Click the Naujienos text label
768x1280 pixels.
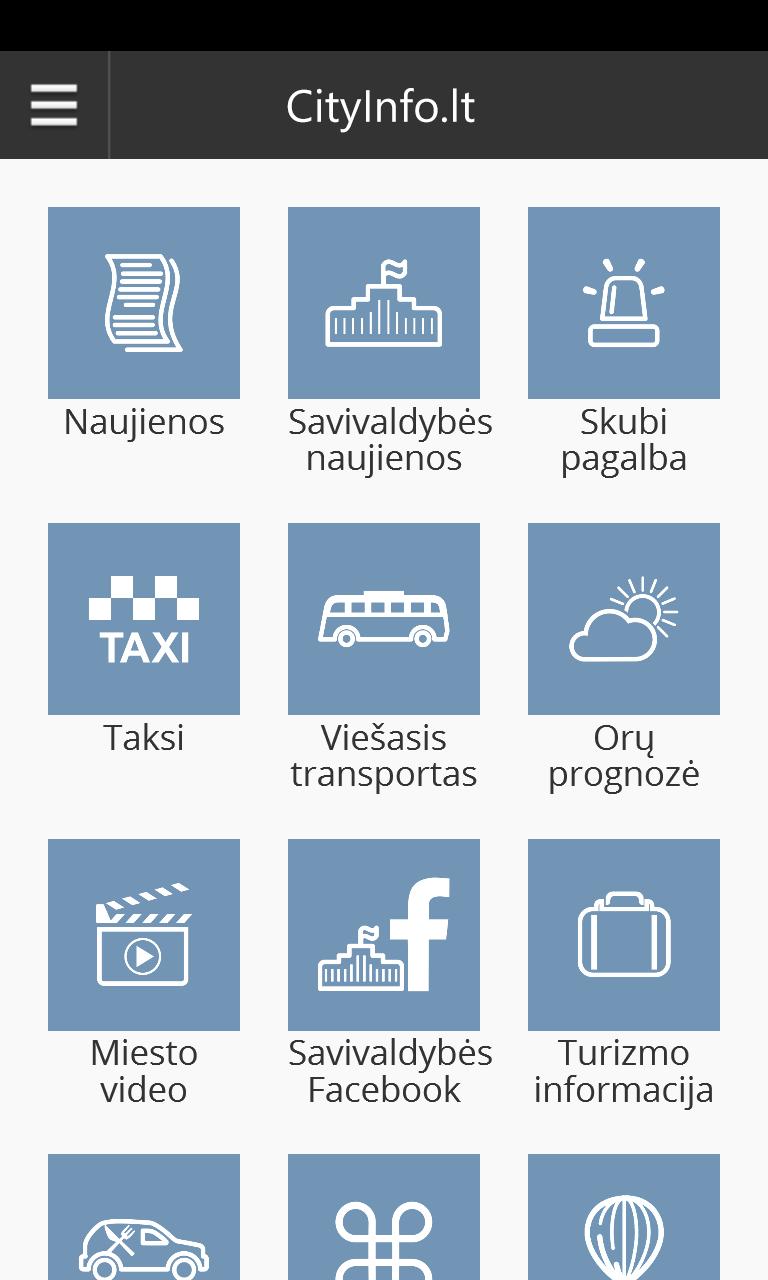(143, 421)
